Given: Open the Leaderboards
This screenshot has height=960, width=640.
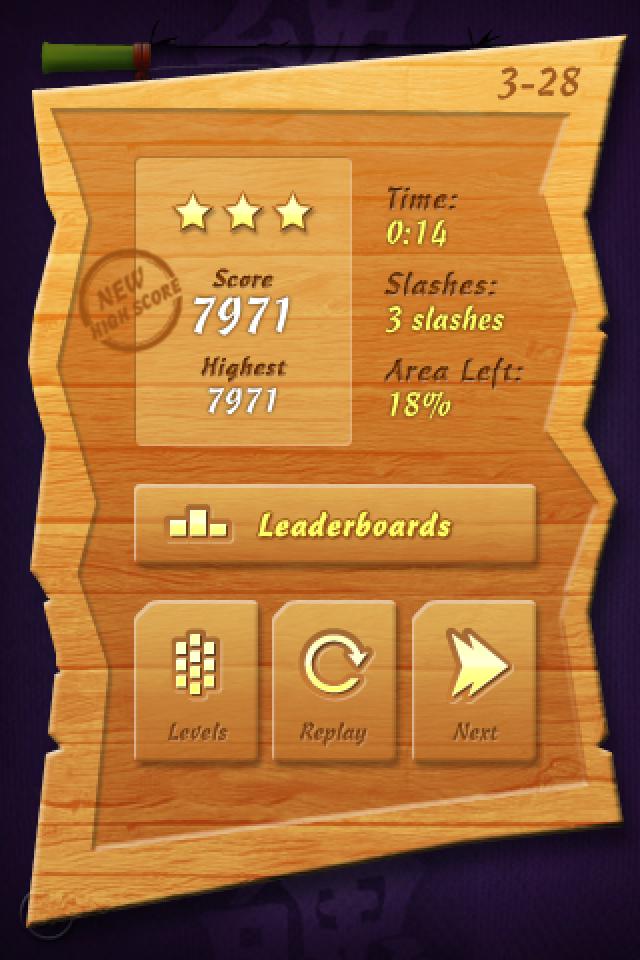Looking at the screenshot, I should (335, 526).
